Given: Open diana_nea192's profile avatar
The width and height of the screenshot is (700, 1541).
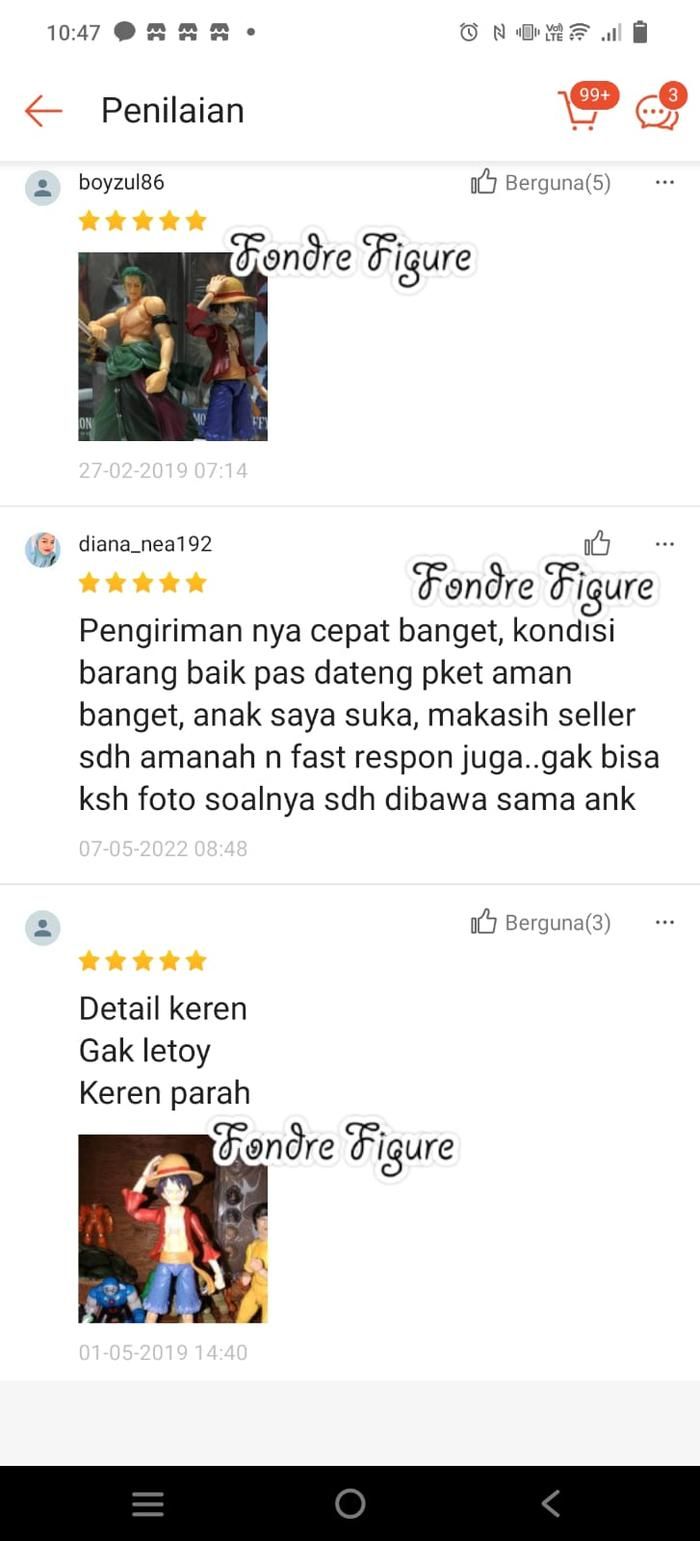Looking at the screenshot, I should click(43, 549).
